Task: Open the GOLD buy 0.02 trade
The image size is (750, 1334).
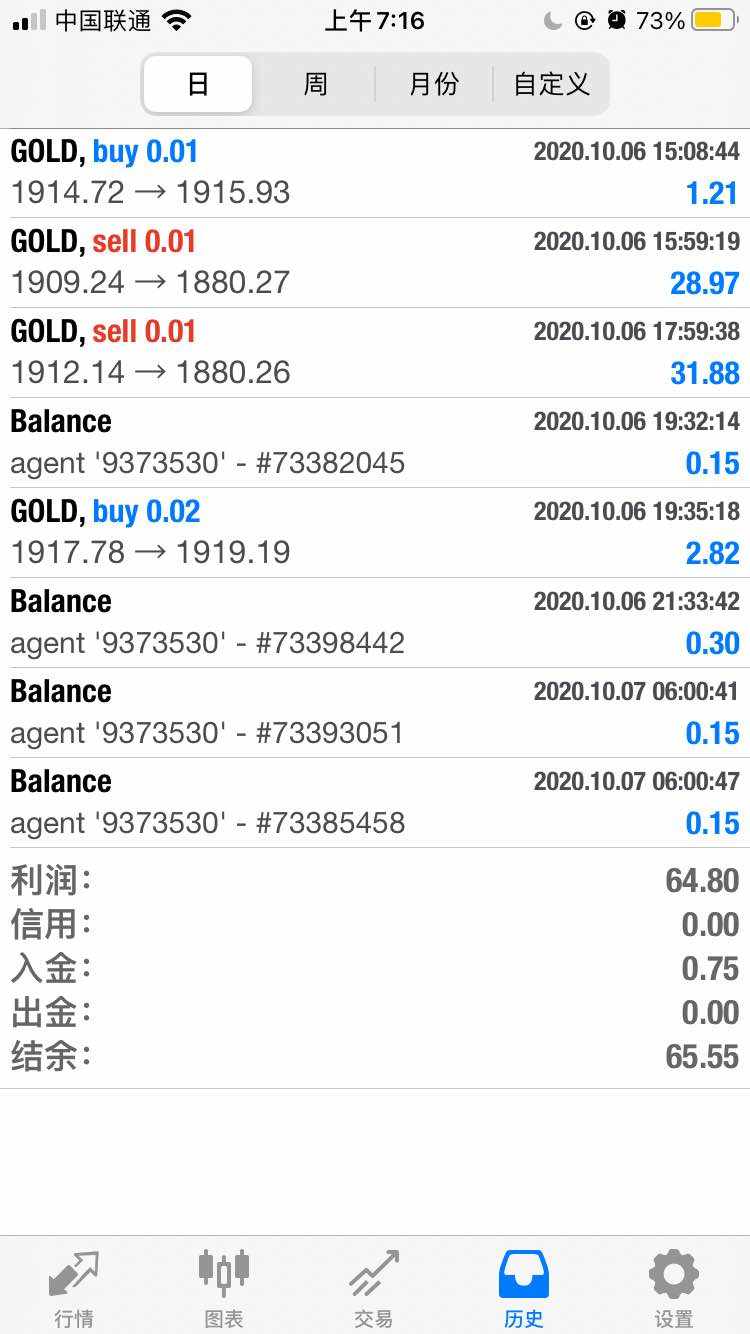Action: (x=375, y=533)
